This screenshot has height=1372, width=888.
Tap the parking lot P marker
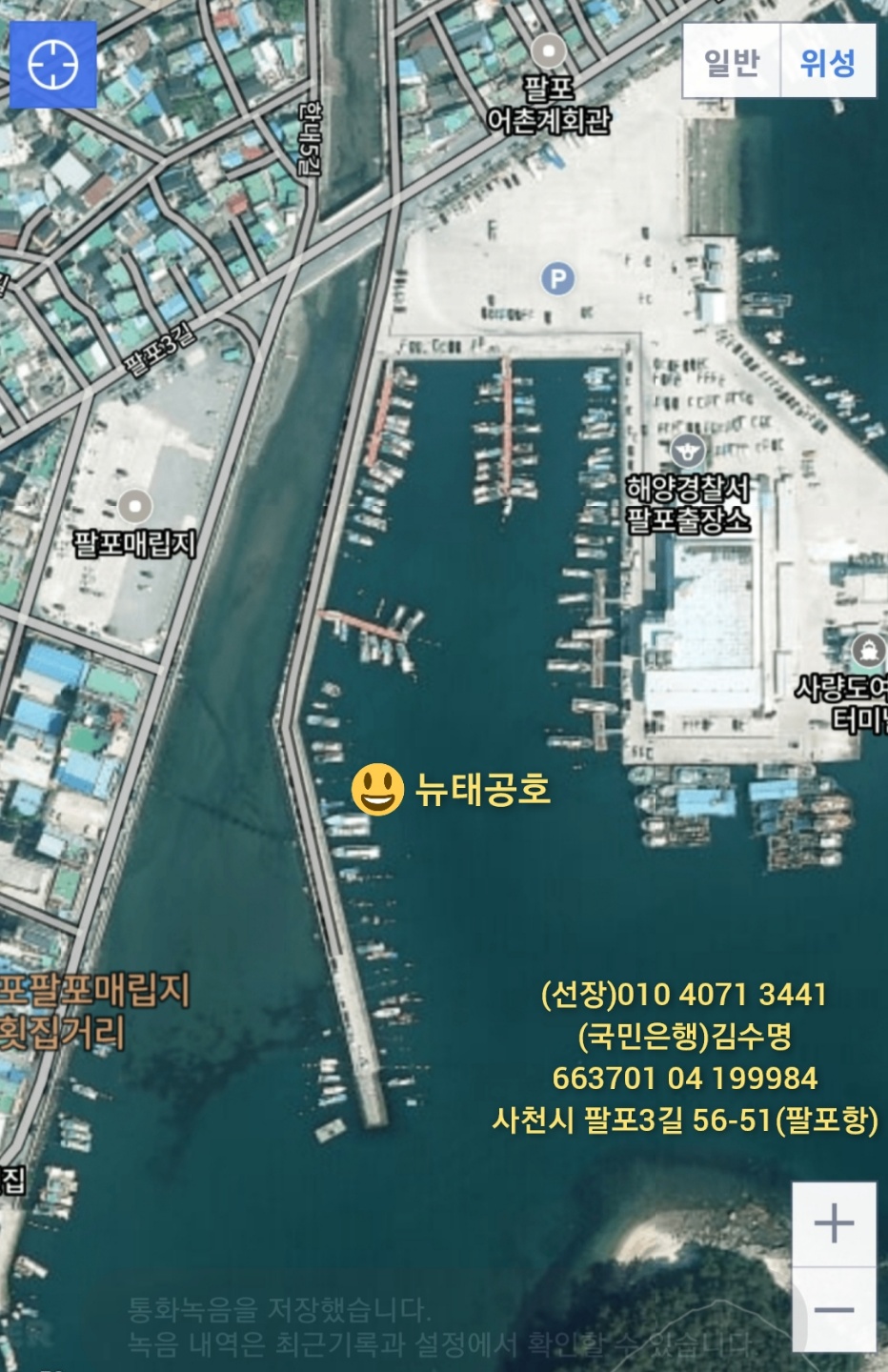(558, 279)
